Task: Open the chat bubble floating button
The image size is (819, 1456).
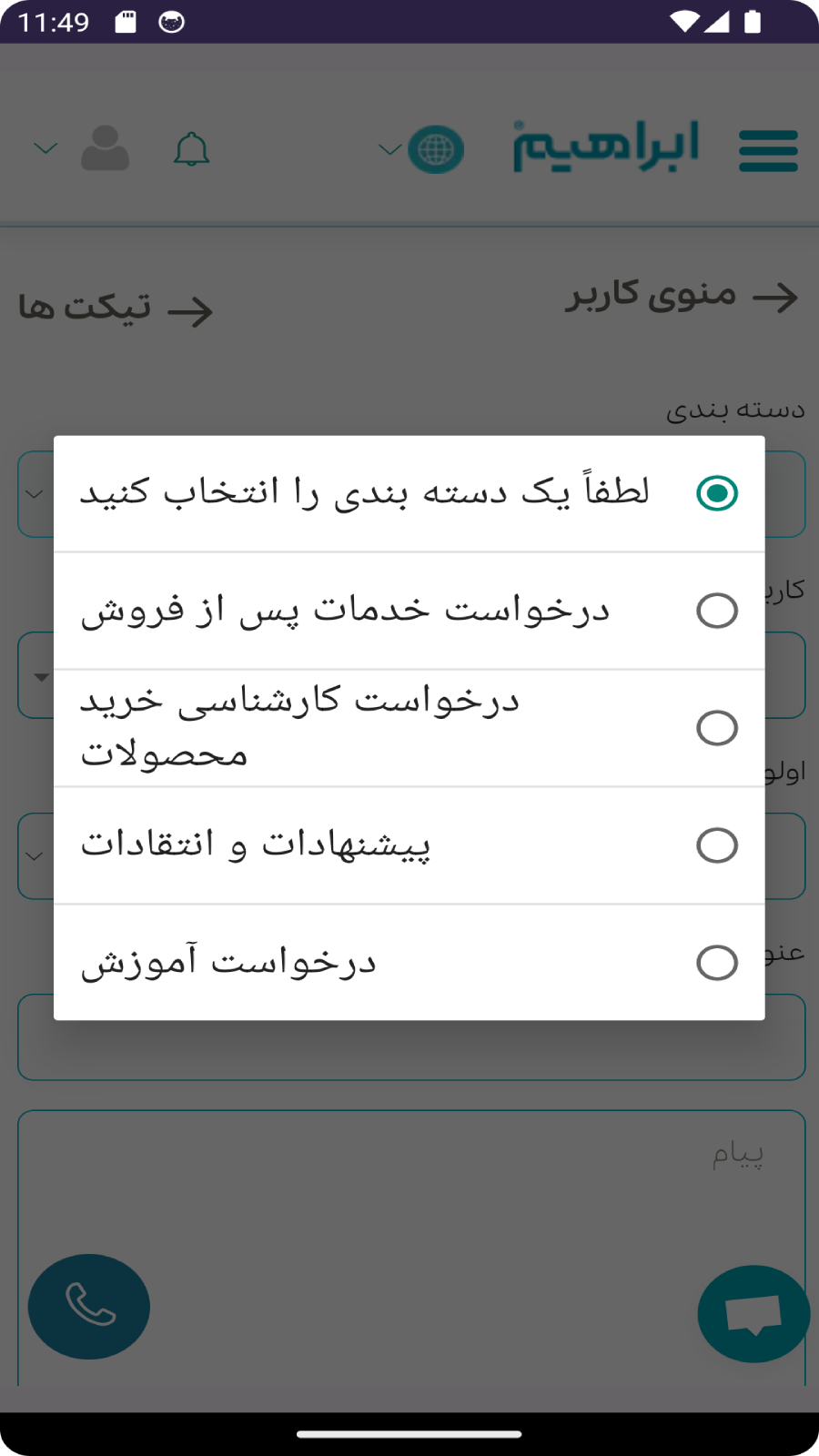Action: (x=753, y=1314)
